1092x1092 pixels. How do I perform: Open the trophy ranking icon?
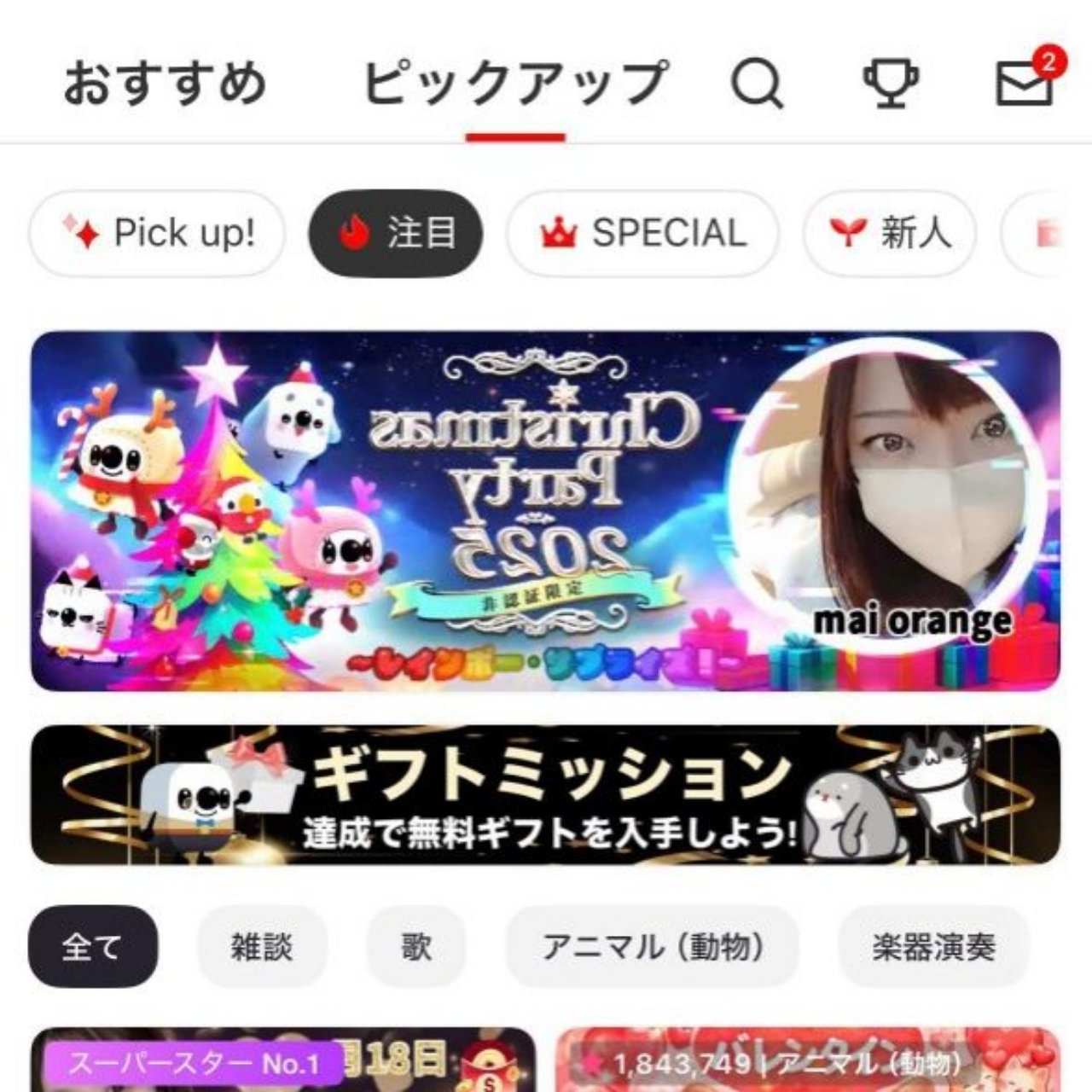click(x=891, y=83)
